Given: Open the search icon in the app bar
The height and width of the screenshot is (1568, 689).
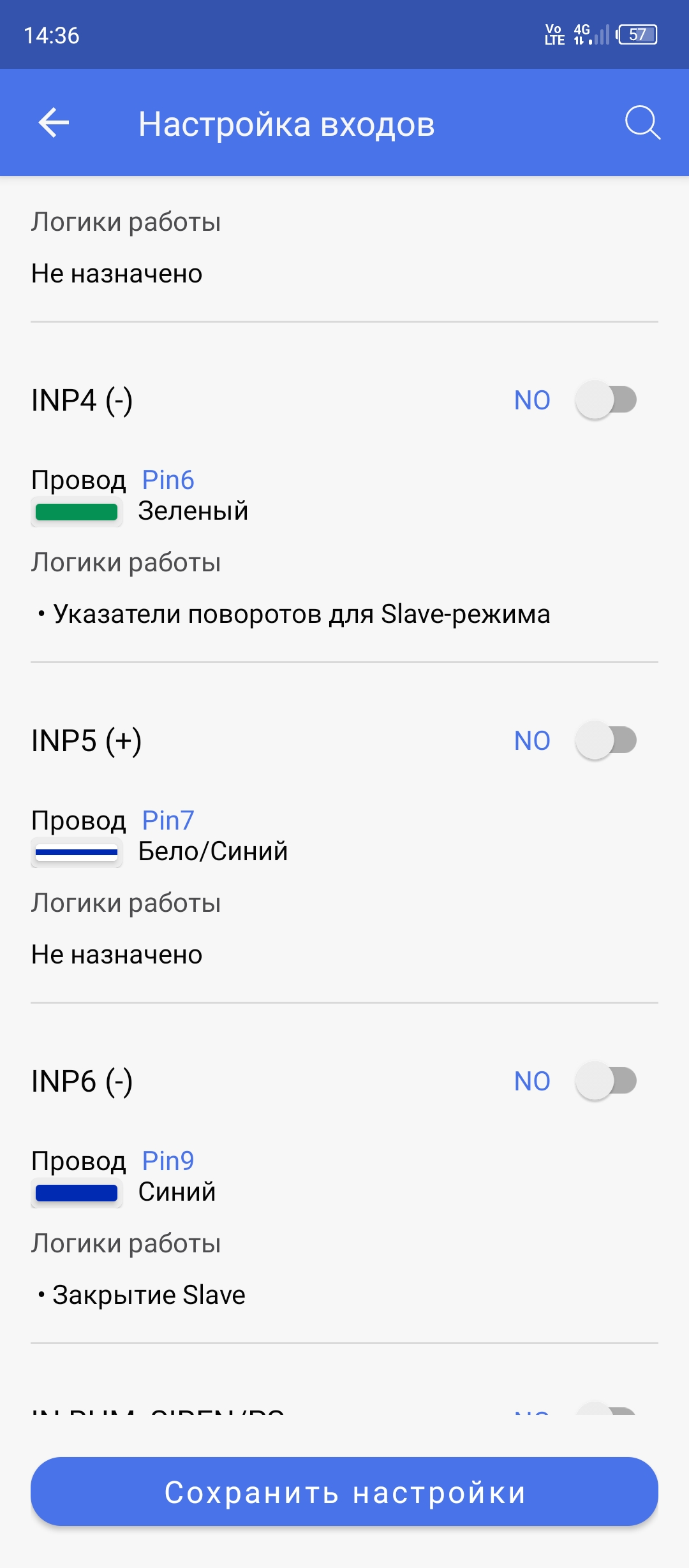Looking at the screenshot, I should tap(642, 122).
